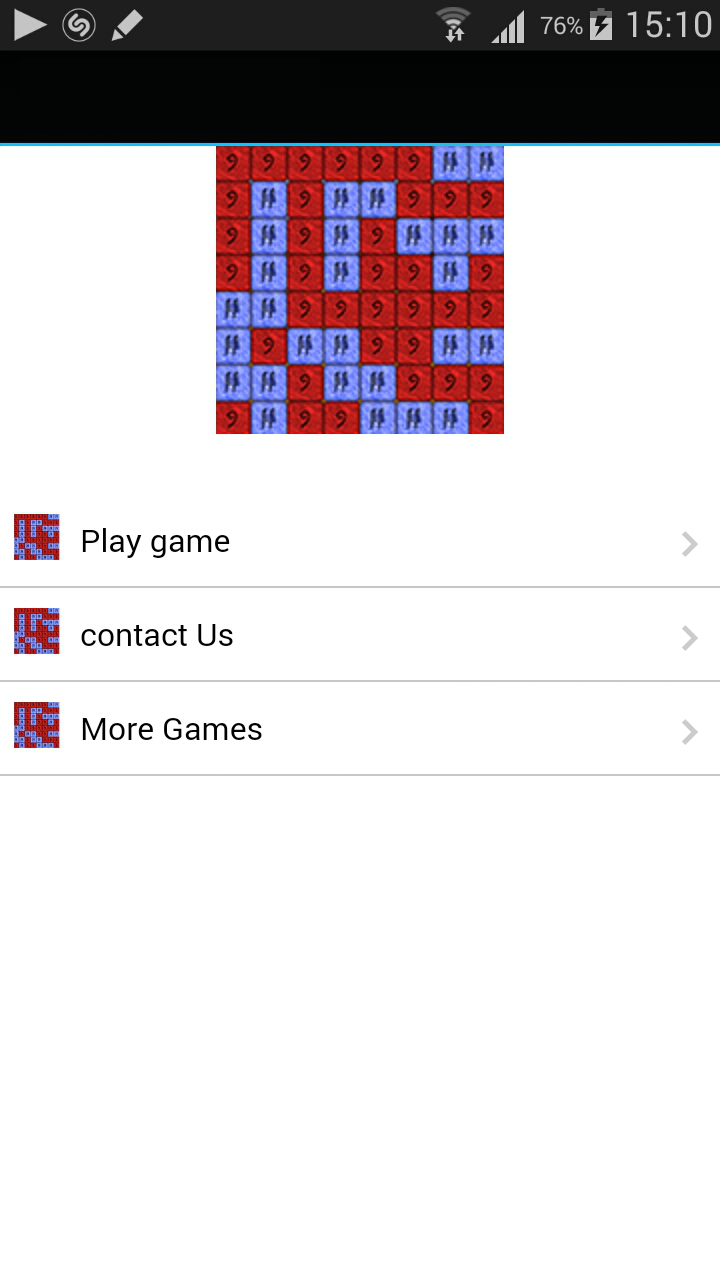Tap the play arrow icon in the status bar
The height and width of the screenshot is (1280, 720).
tap(29, 25)
